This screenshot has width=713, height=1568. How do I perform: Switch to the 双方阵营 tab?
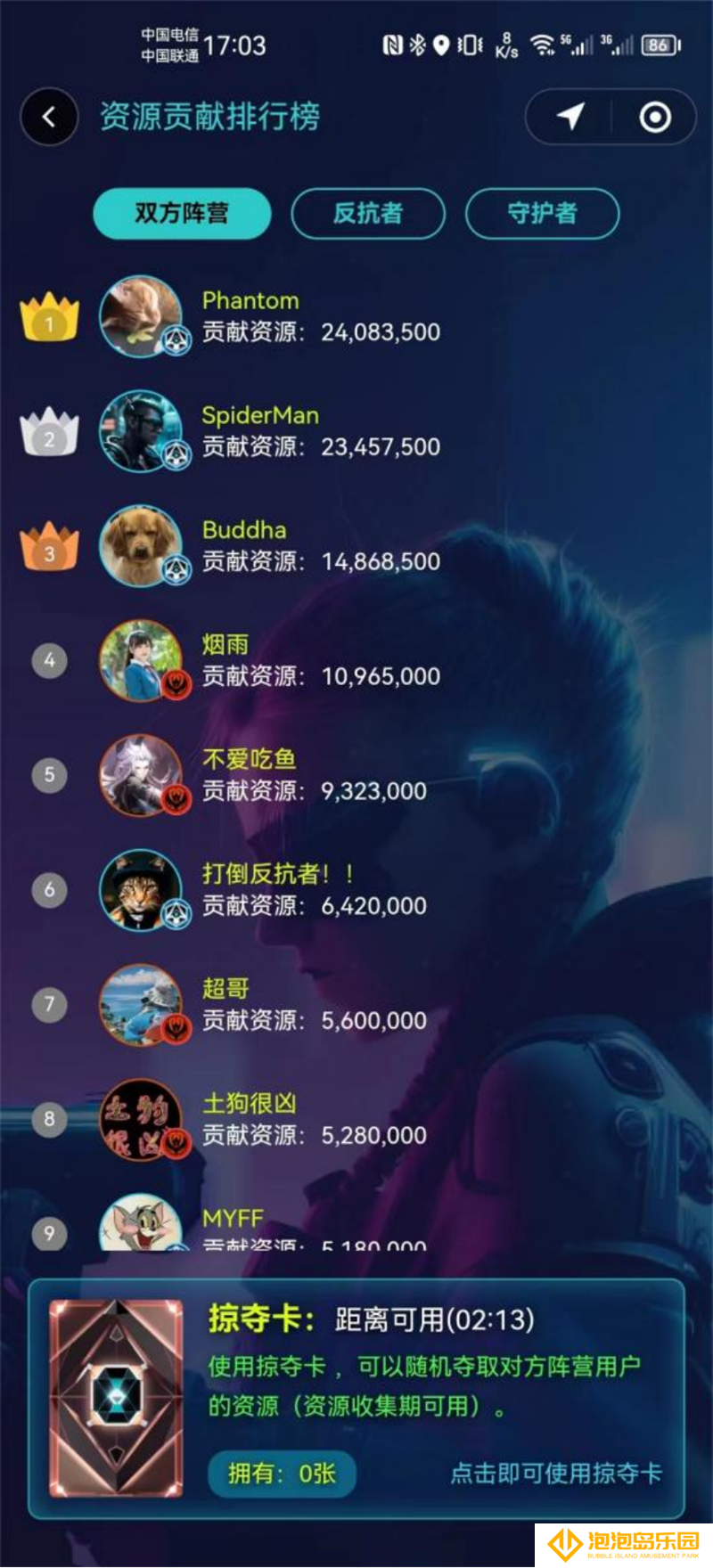pyautogui.click(x=182, y=214)
